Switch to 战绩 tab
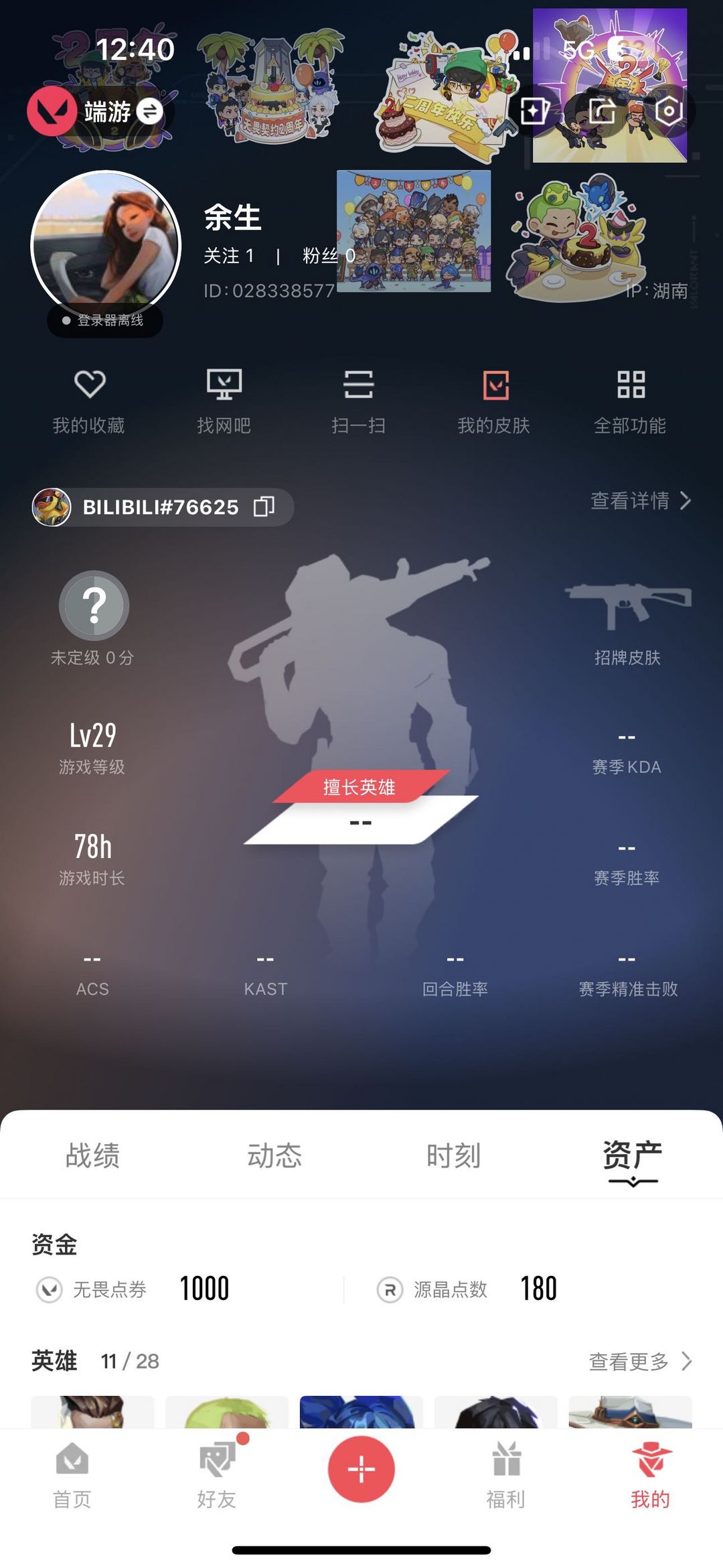 (92, 1156)
